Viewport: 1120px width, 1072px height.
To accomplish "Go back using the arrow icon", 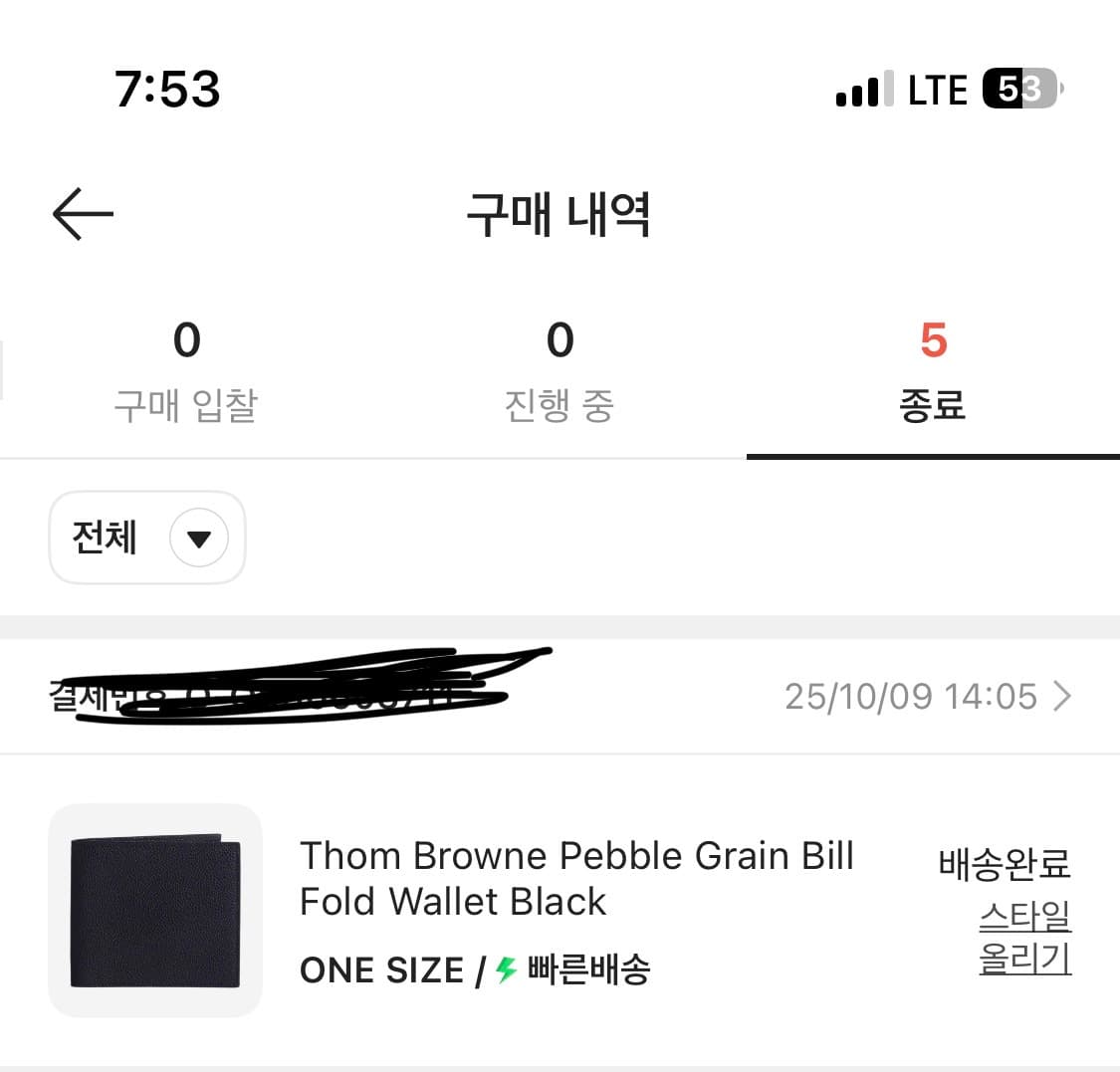I will [83, 214].
